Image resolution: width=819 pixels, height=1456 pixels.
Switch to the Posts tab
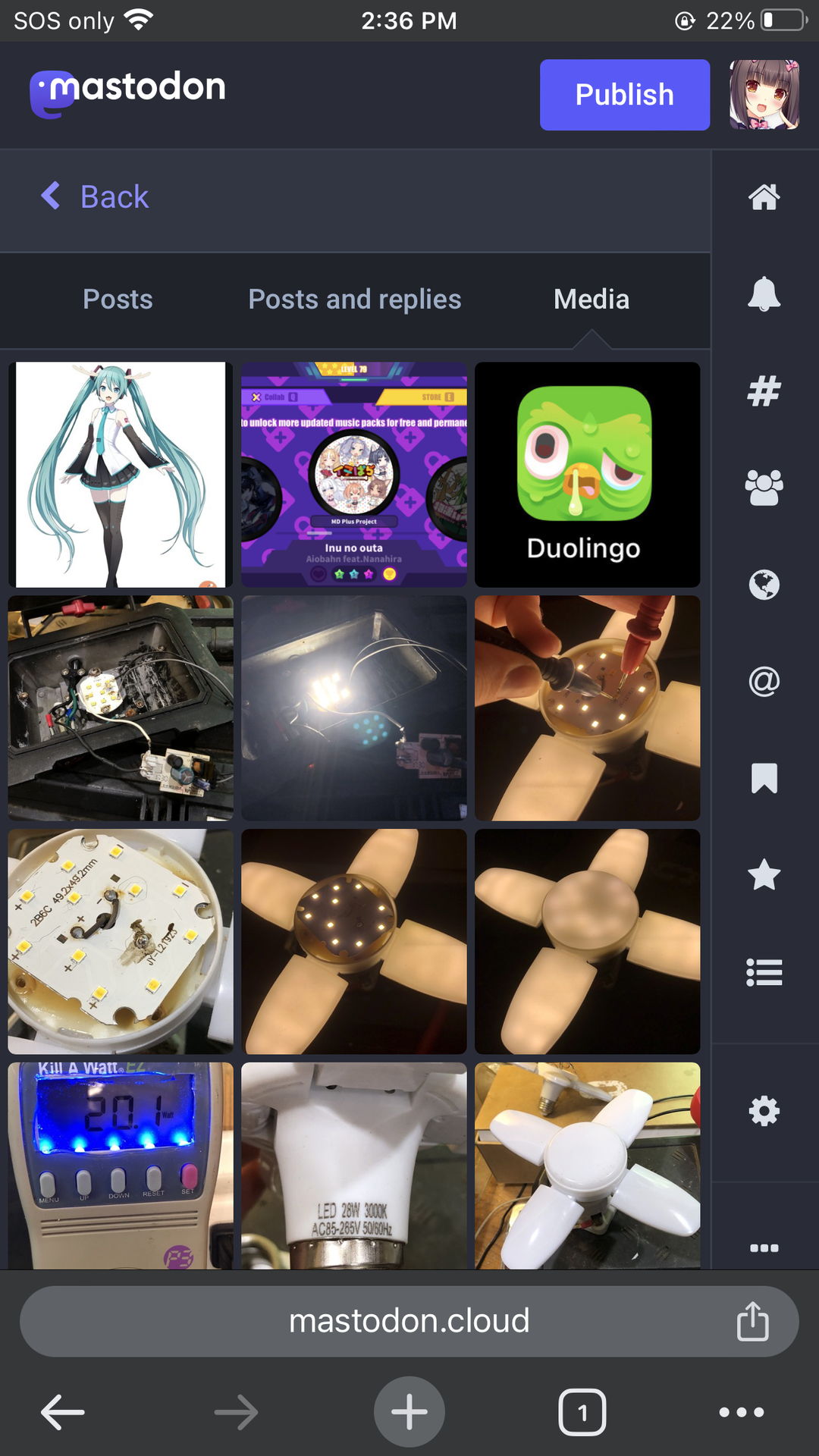(x=118, y=300)
